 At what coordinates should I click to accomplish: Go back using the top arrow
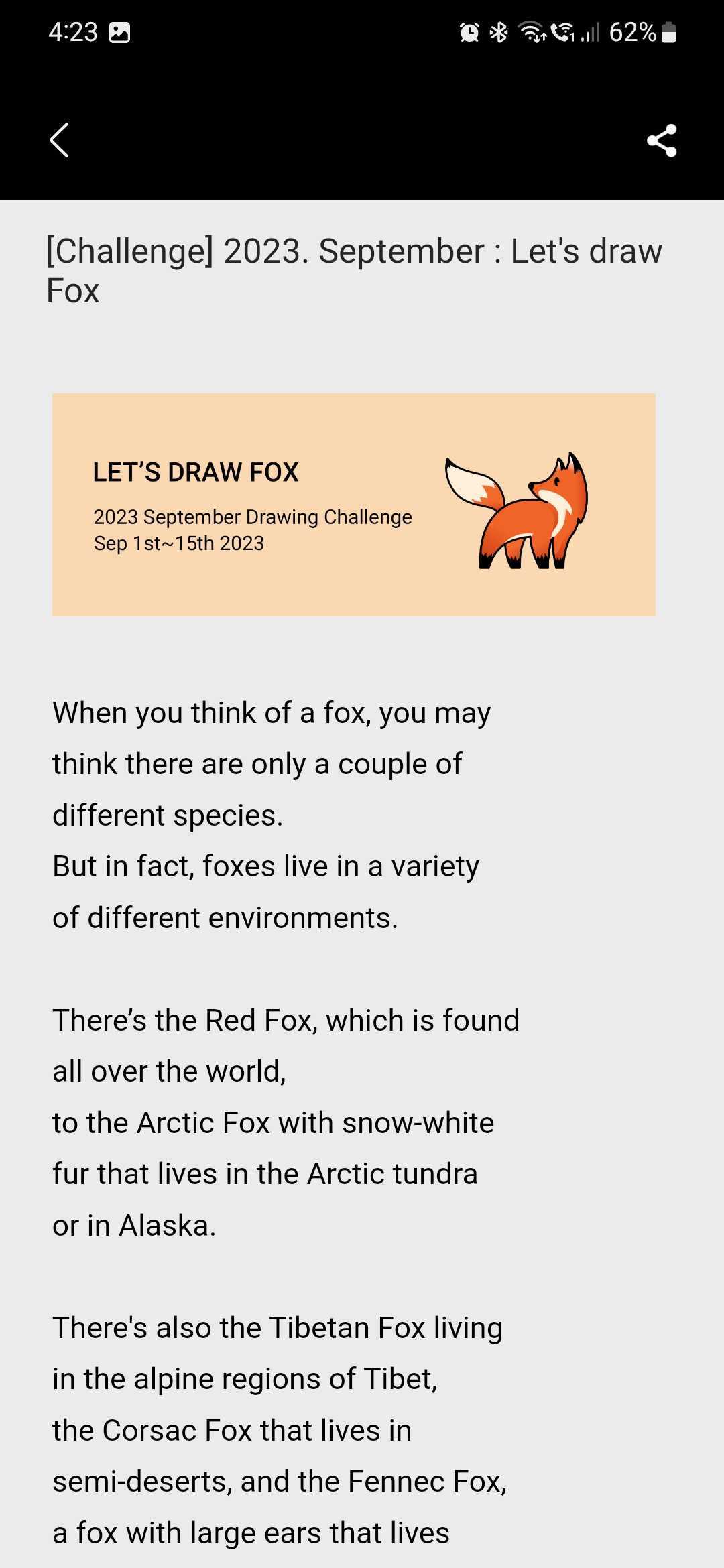pos(59,141)
